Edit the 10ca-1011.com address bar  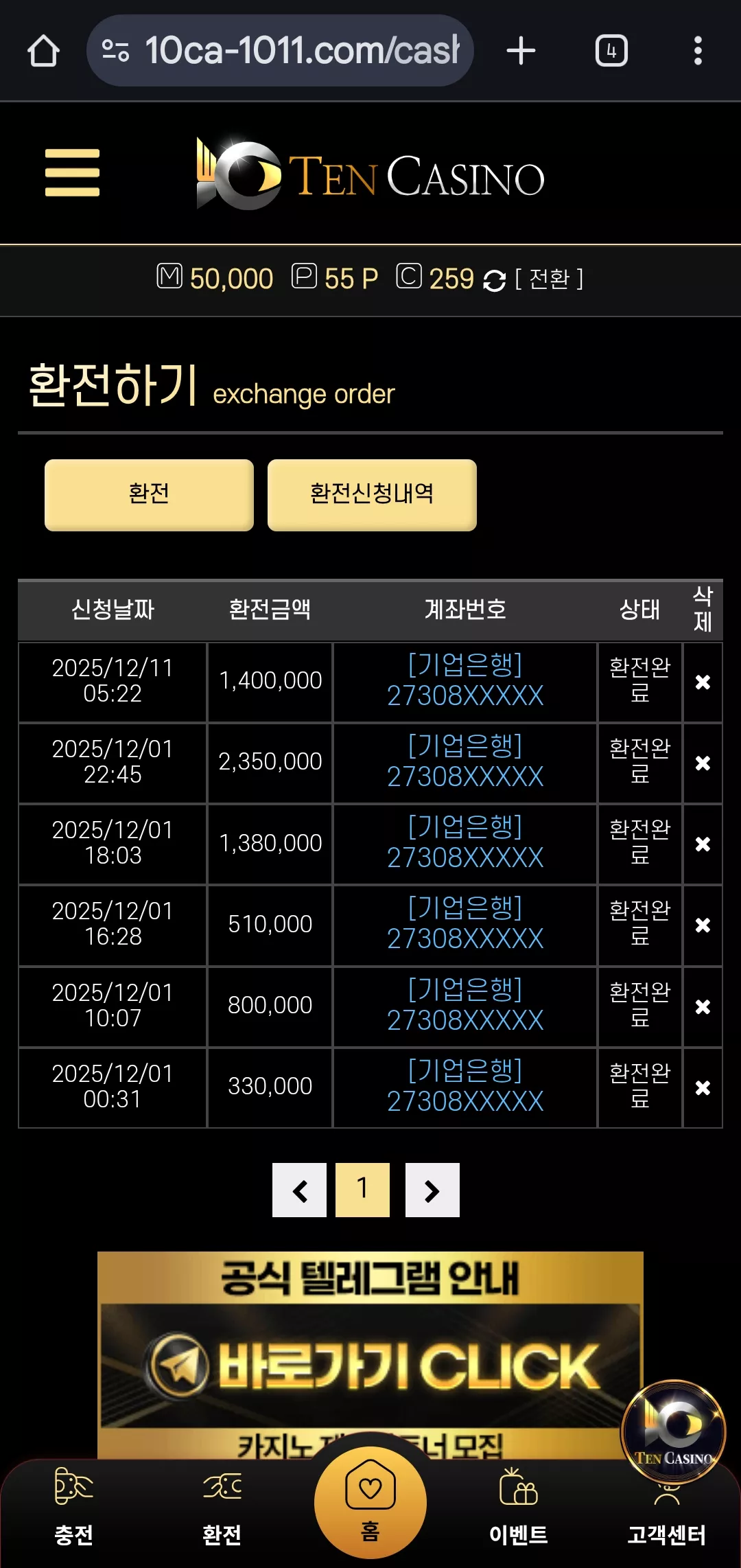(x=280, y=51)
